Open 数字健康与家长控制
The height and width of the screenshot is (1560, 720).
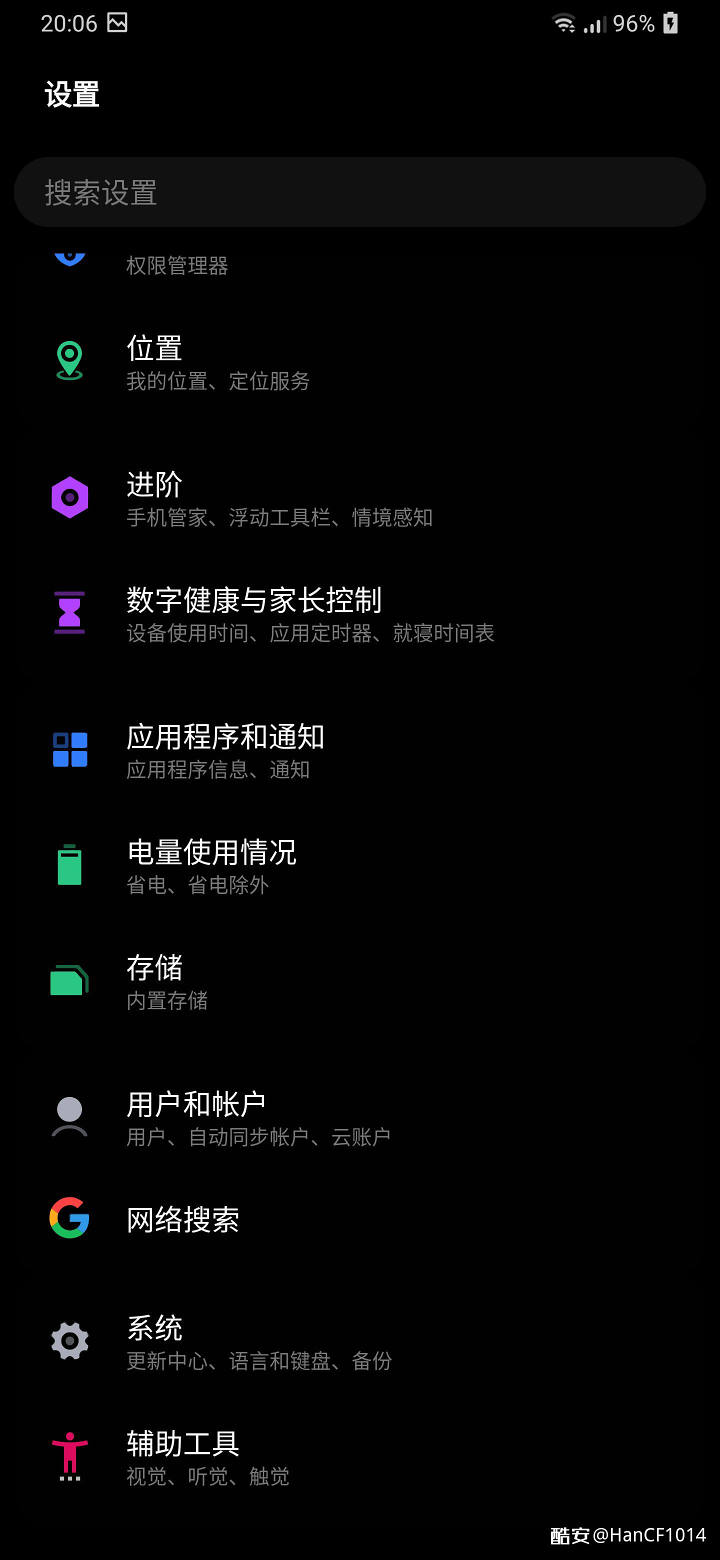point(360,614)
